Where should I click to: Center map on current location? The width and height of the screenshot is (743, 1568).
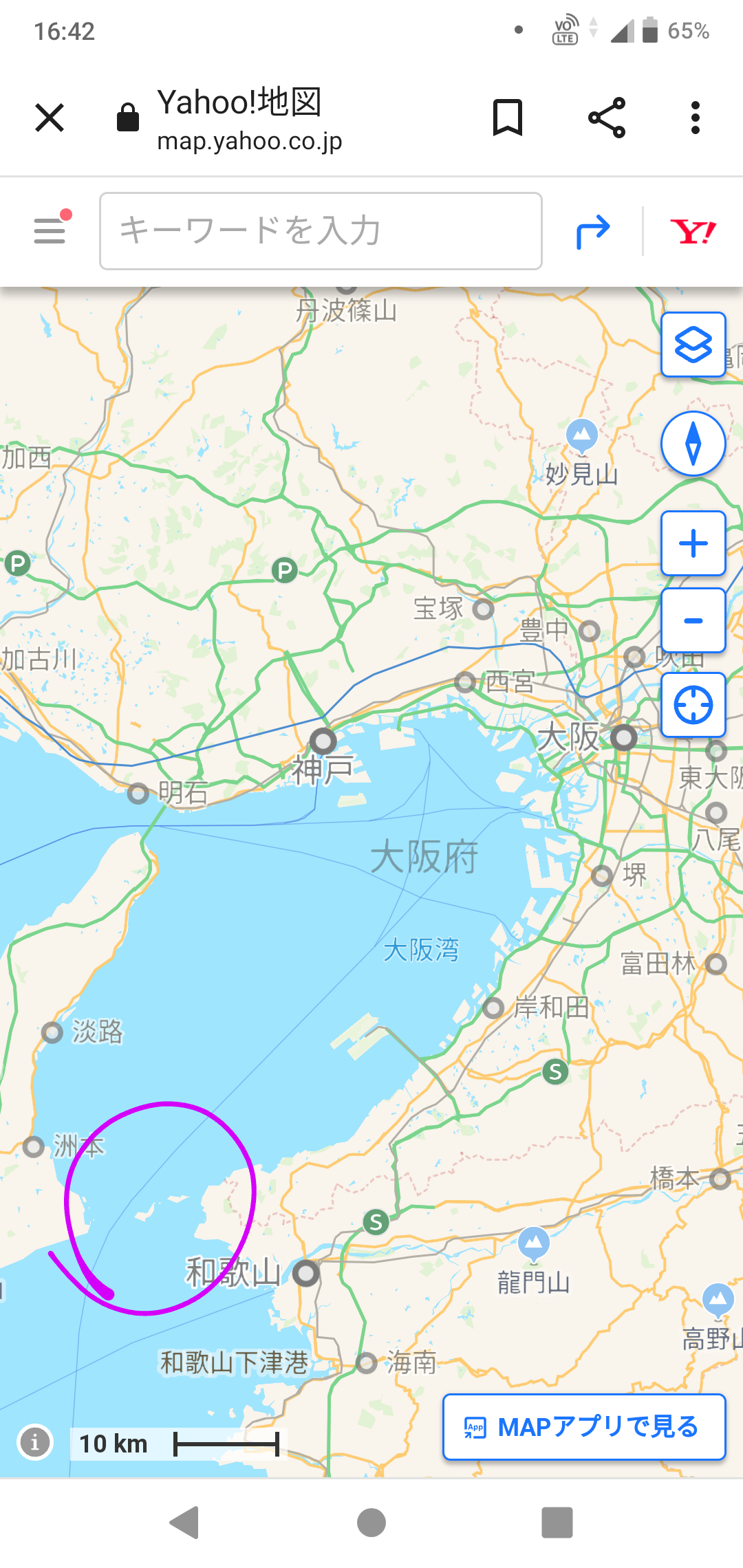click(x=693, y=705)
